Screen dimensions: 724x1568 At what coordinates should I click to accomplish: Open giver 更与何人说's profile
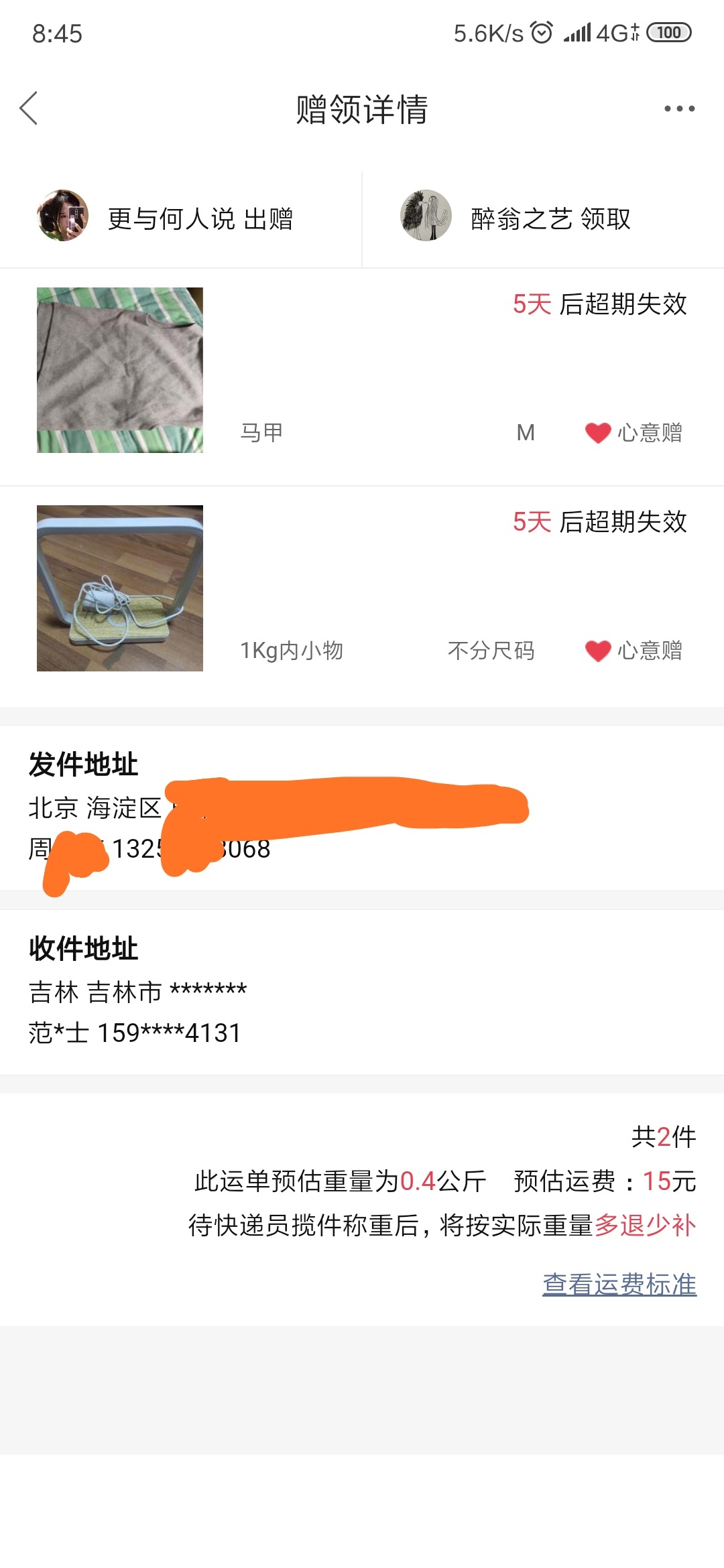coord(63,216)
